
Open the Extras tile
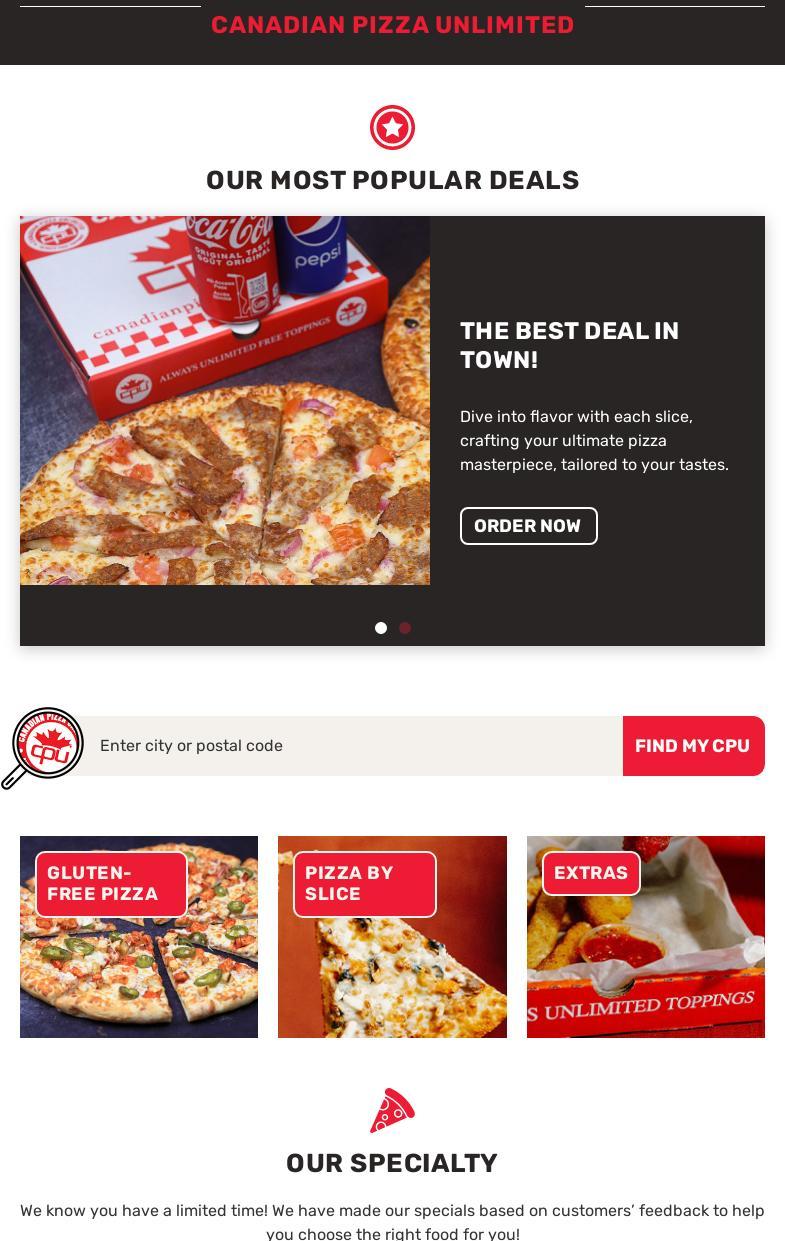(645, 937)
